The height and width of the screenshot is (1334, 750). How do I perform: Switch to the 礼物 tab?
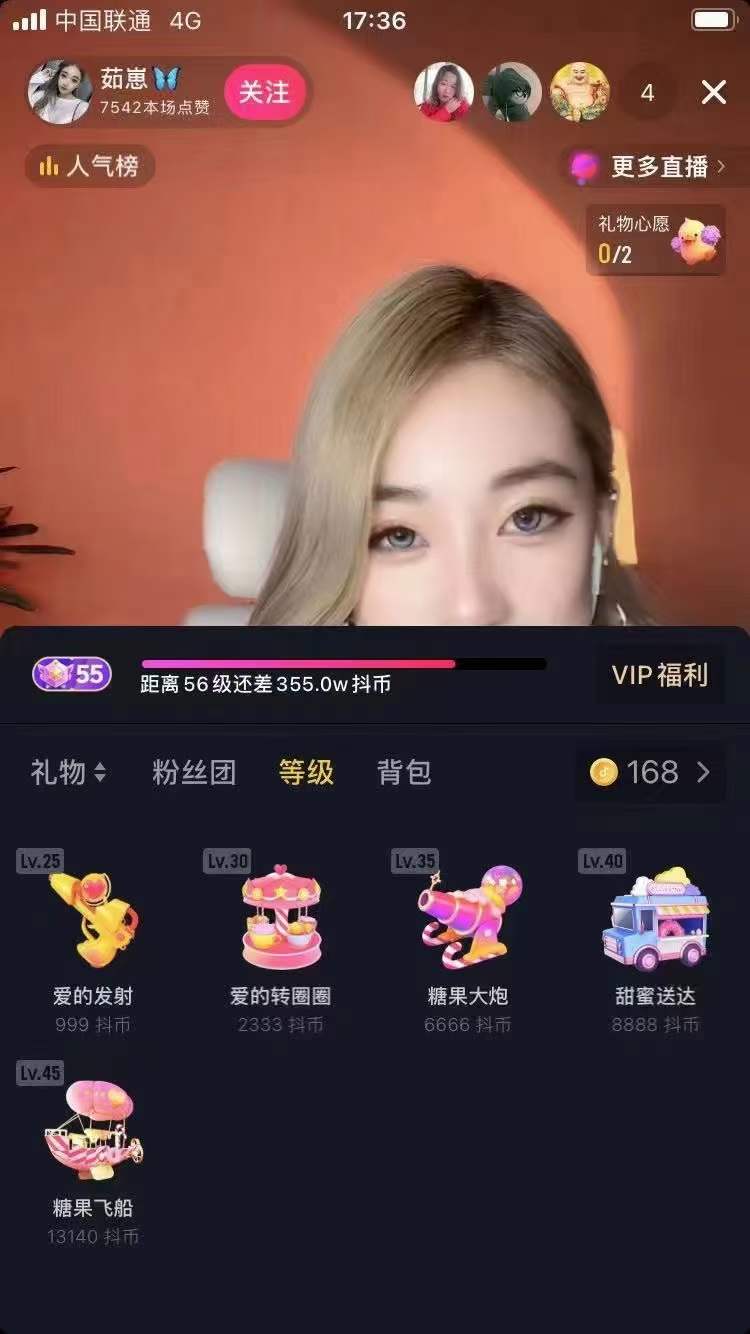coord(68,772)
